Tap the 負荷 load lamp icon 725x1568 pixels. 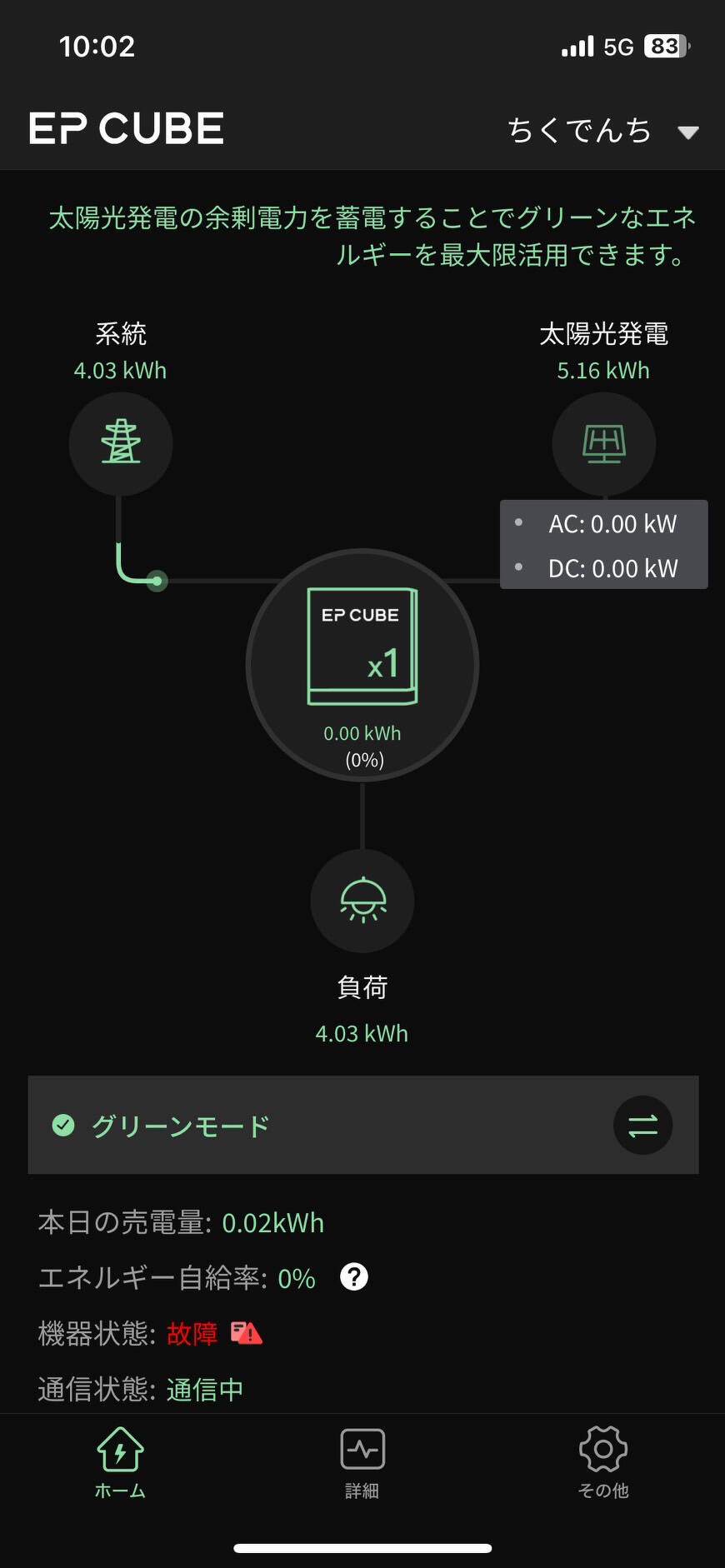point(362,901)
